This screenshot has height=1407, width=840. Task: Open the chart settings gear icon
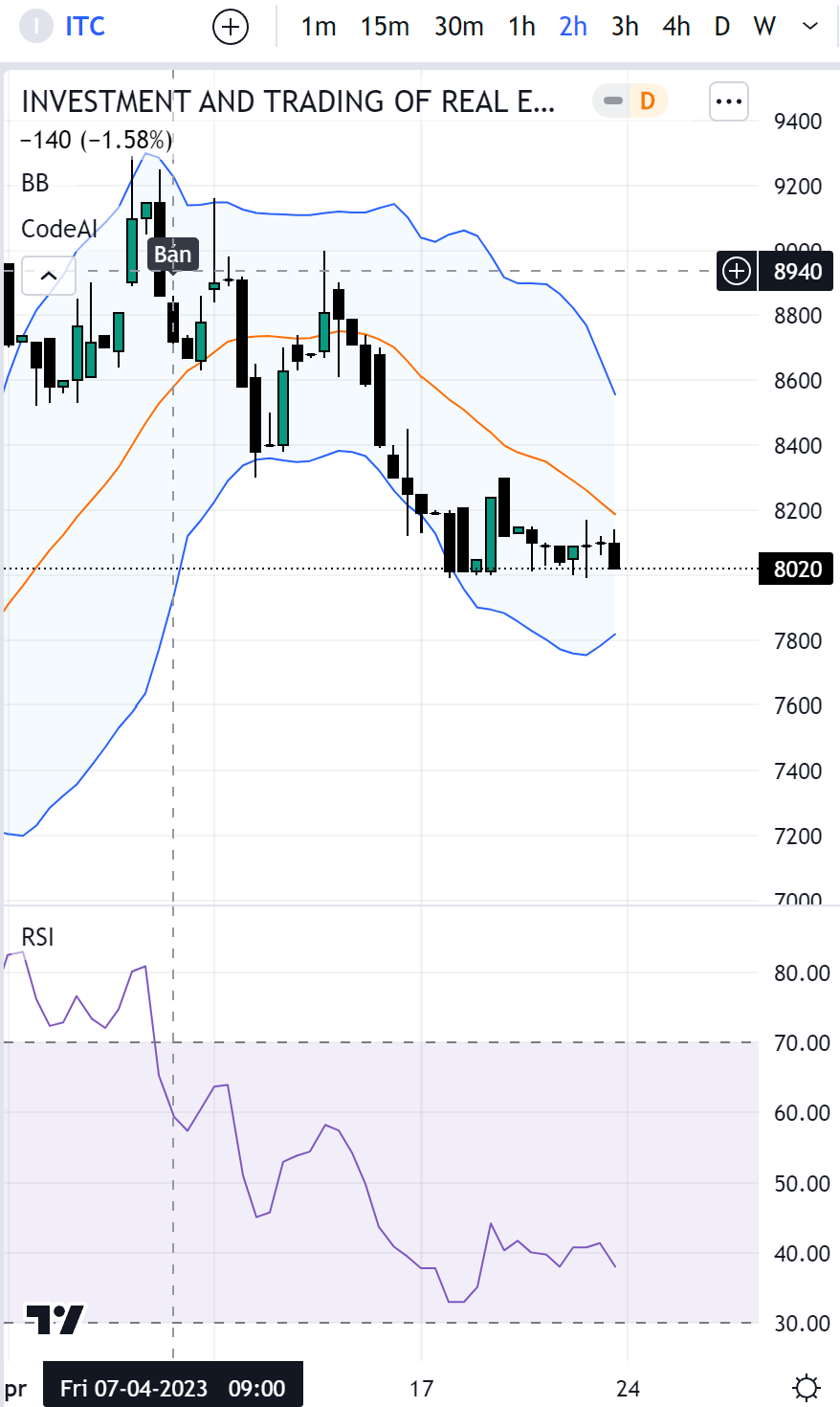[807, 1387]
